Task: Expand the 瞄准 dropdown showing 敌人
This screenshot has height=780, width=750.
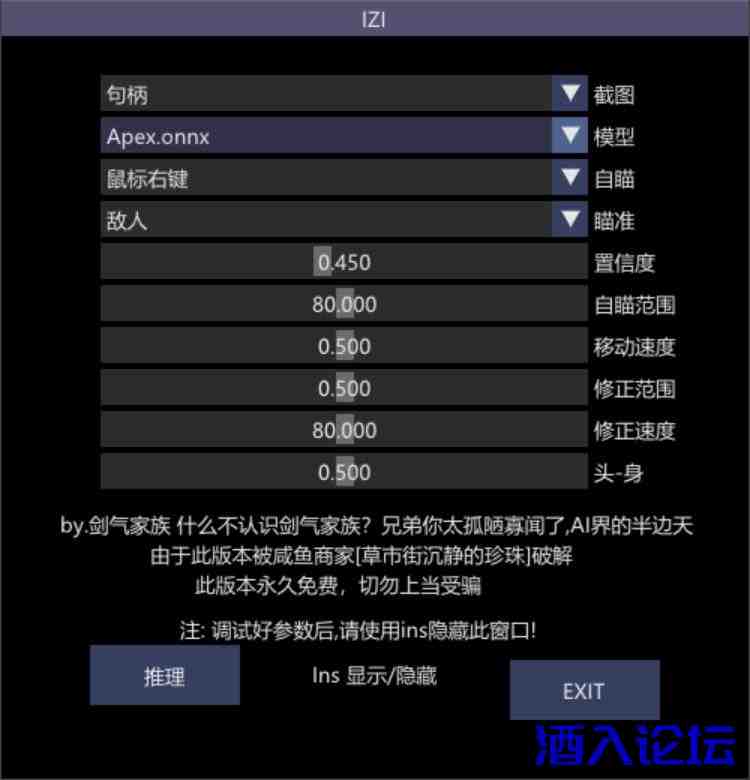Action: pyautogui.click(x=343, y=220)
